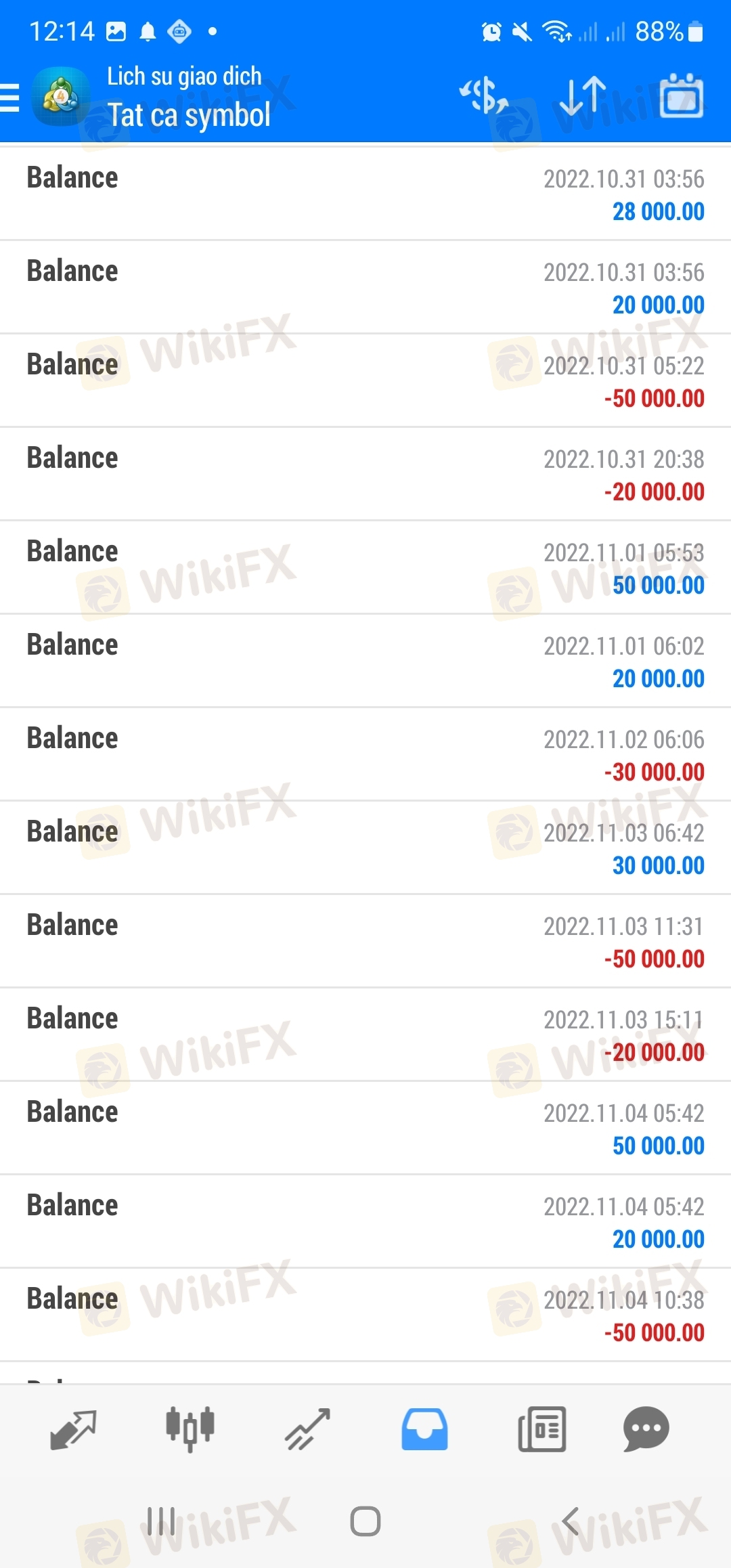Switch to the Quotes tab
Screen dimensions: 731x1568
[x=73, y=1429]
